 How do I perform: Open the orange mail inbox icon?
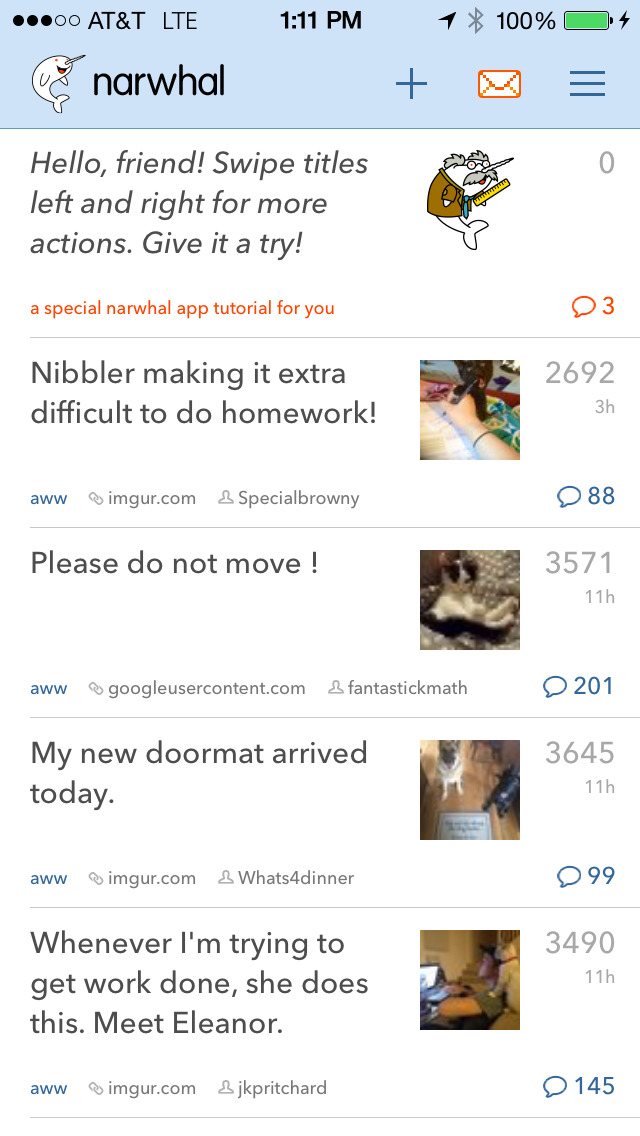click(x=499, y=84)
